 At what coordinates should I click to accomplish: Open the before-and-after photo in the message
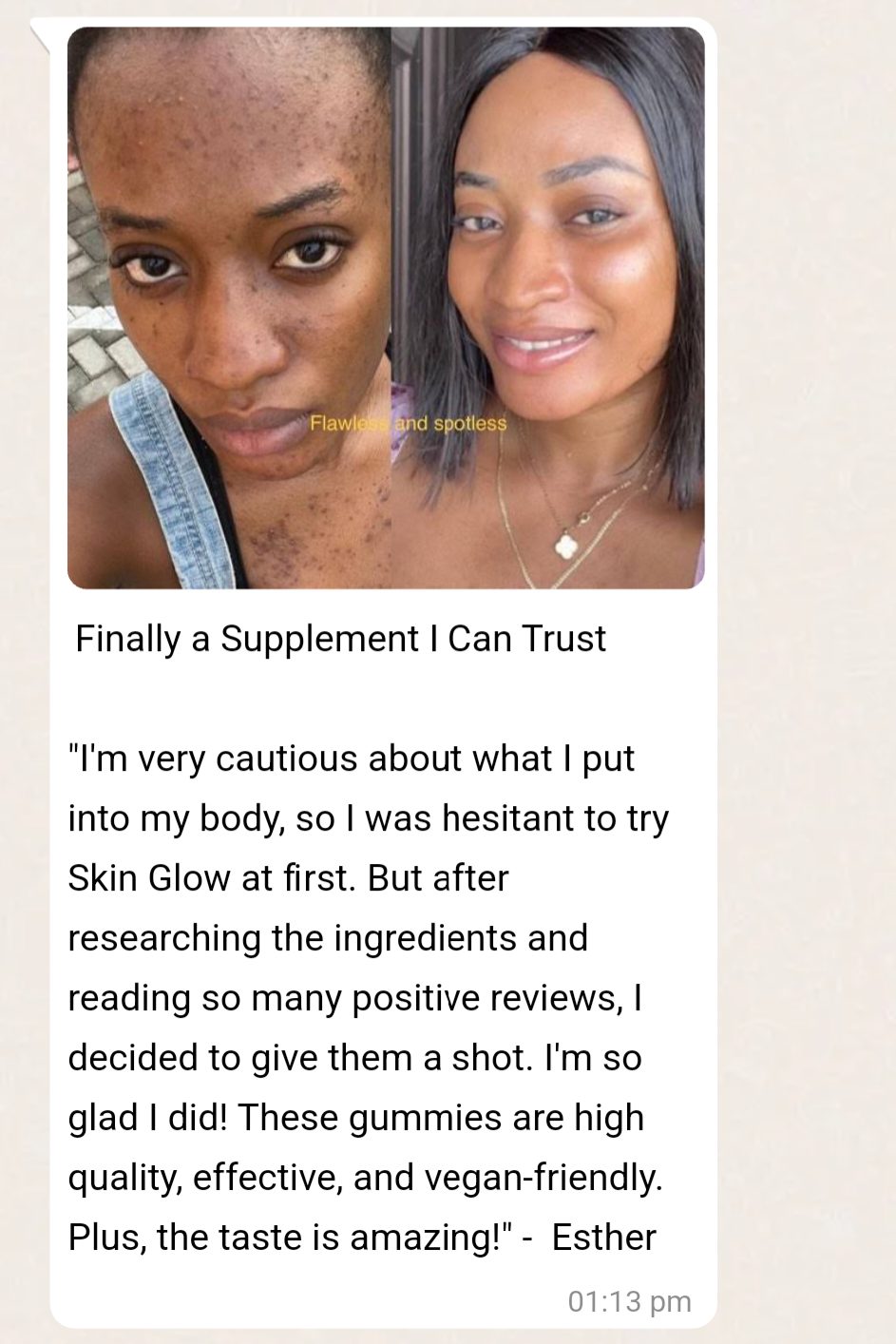(x=386, y=308)
